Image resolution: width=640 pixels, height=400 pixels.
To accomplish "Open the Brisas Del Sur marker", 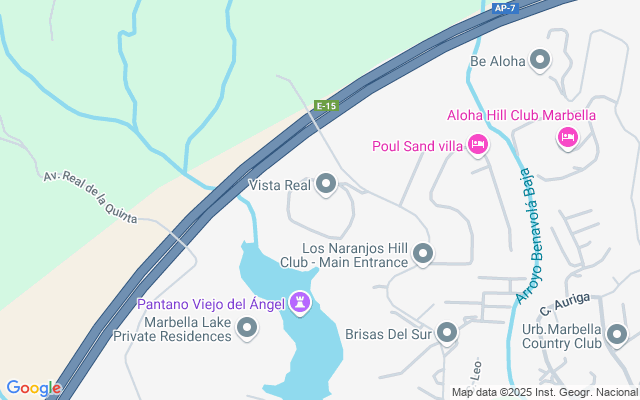I will pyautogui.click(x=447, y=333).
